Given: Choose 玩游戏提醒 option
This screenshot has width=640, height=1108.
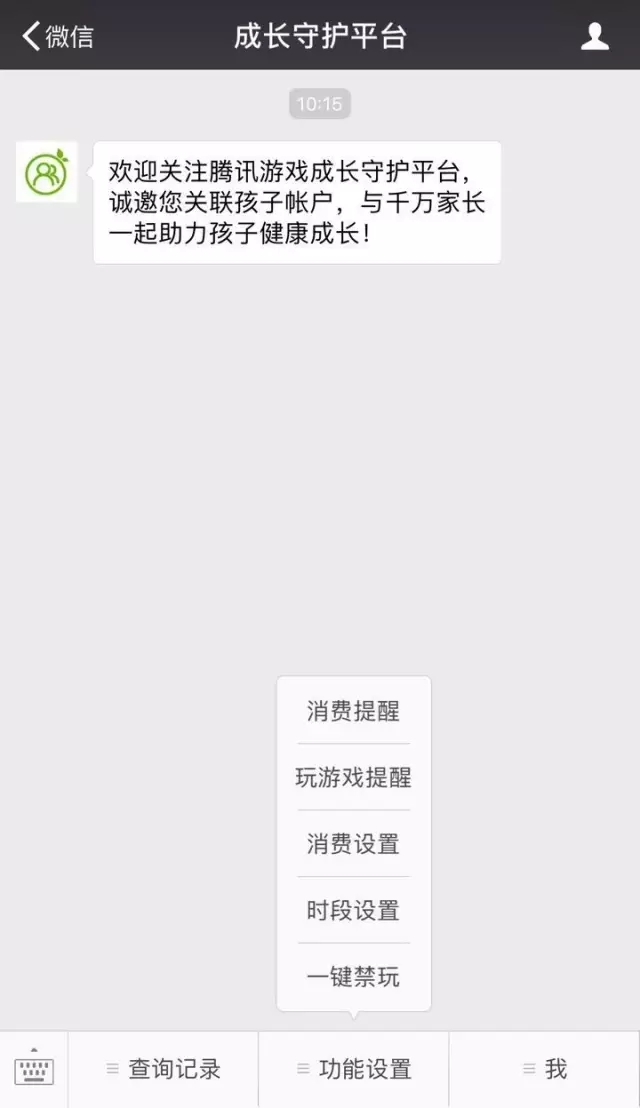Looking at the screenshot, I should tap(353, 777).
